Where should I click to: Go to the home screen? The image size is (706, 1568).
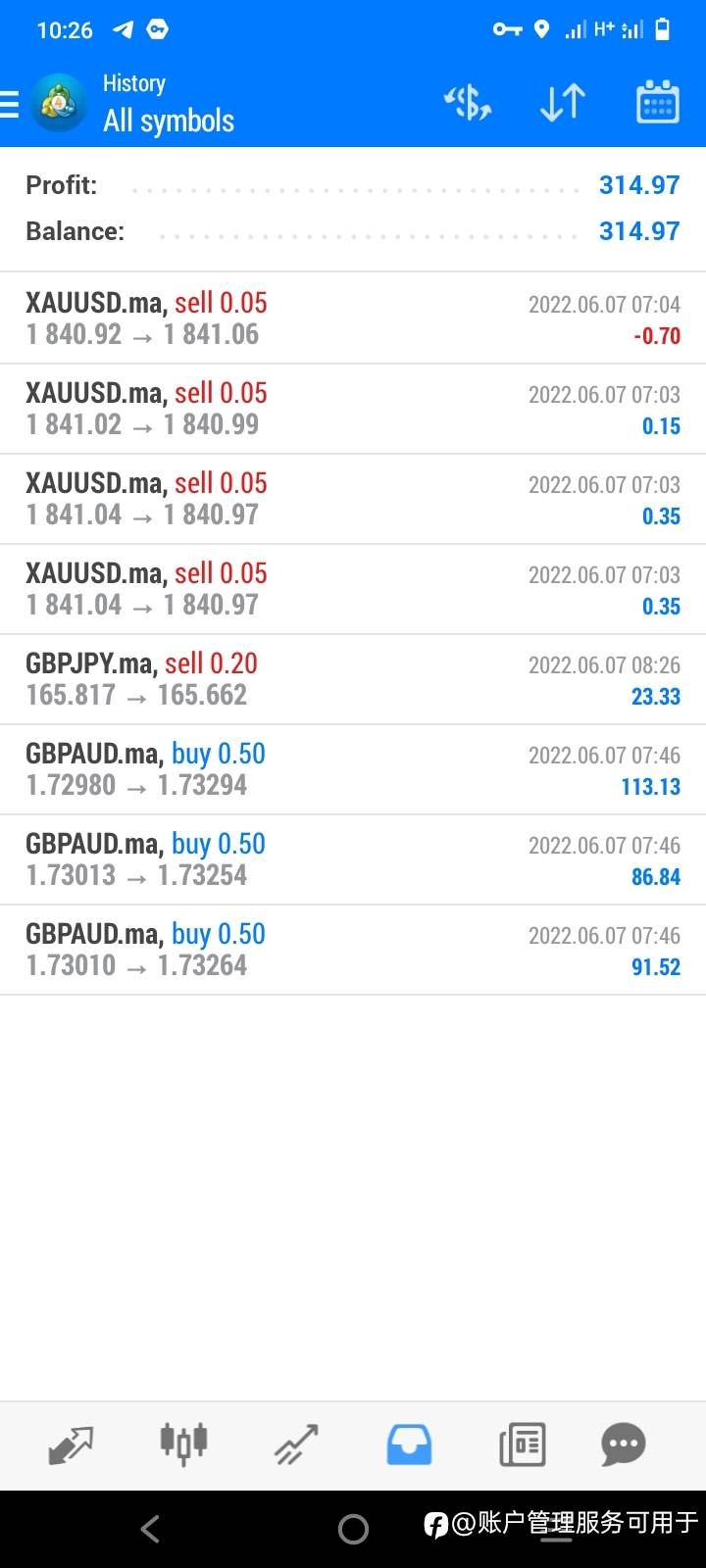(x=353, y=1529)
